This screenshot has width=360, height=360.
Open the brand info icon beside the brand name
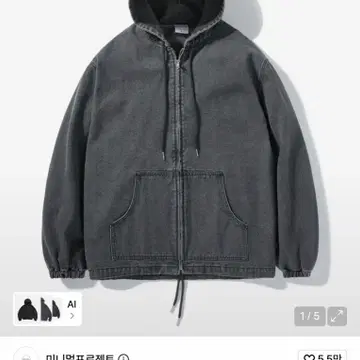tap(124, 358)
